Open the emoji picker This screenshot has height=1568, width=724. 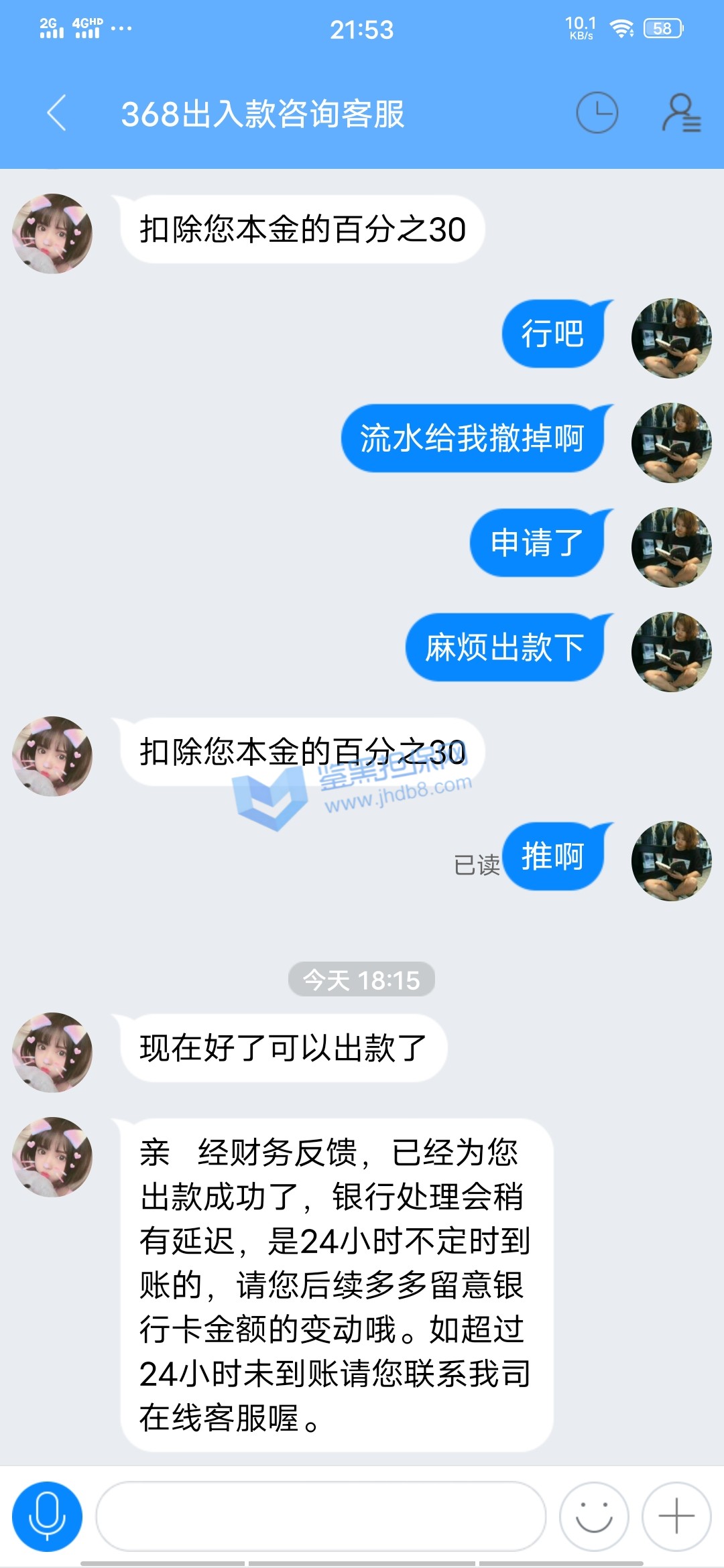click(x=594, y=1516)
